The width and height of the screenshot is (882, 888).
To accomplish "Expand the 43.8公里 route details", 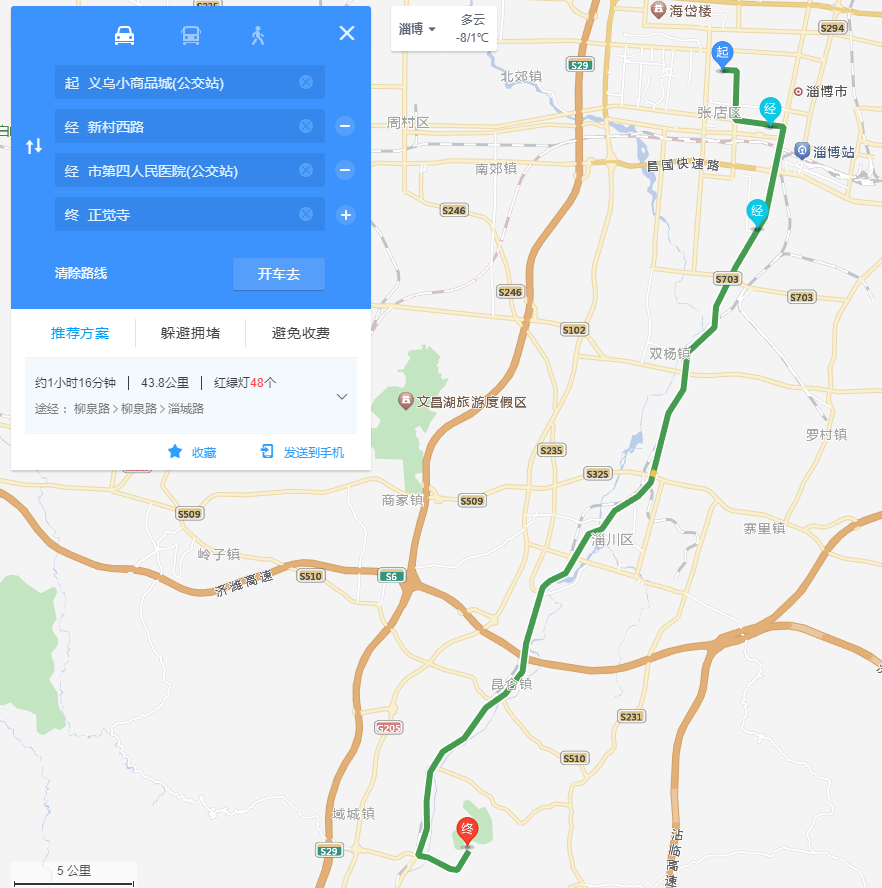I will 342,396.
